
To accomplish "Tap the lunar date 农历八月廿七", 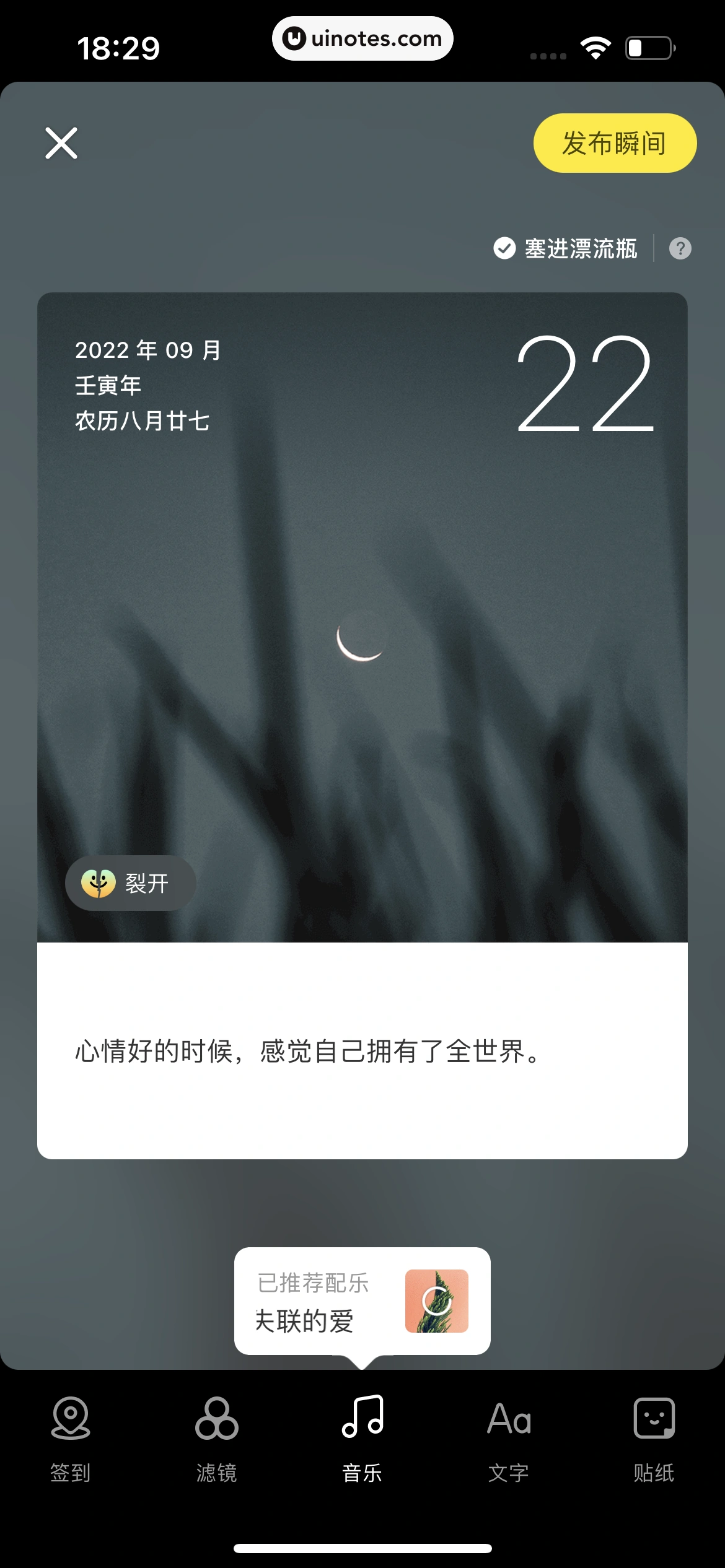I will 142,420.
